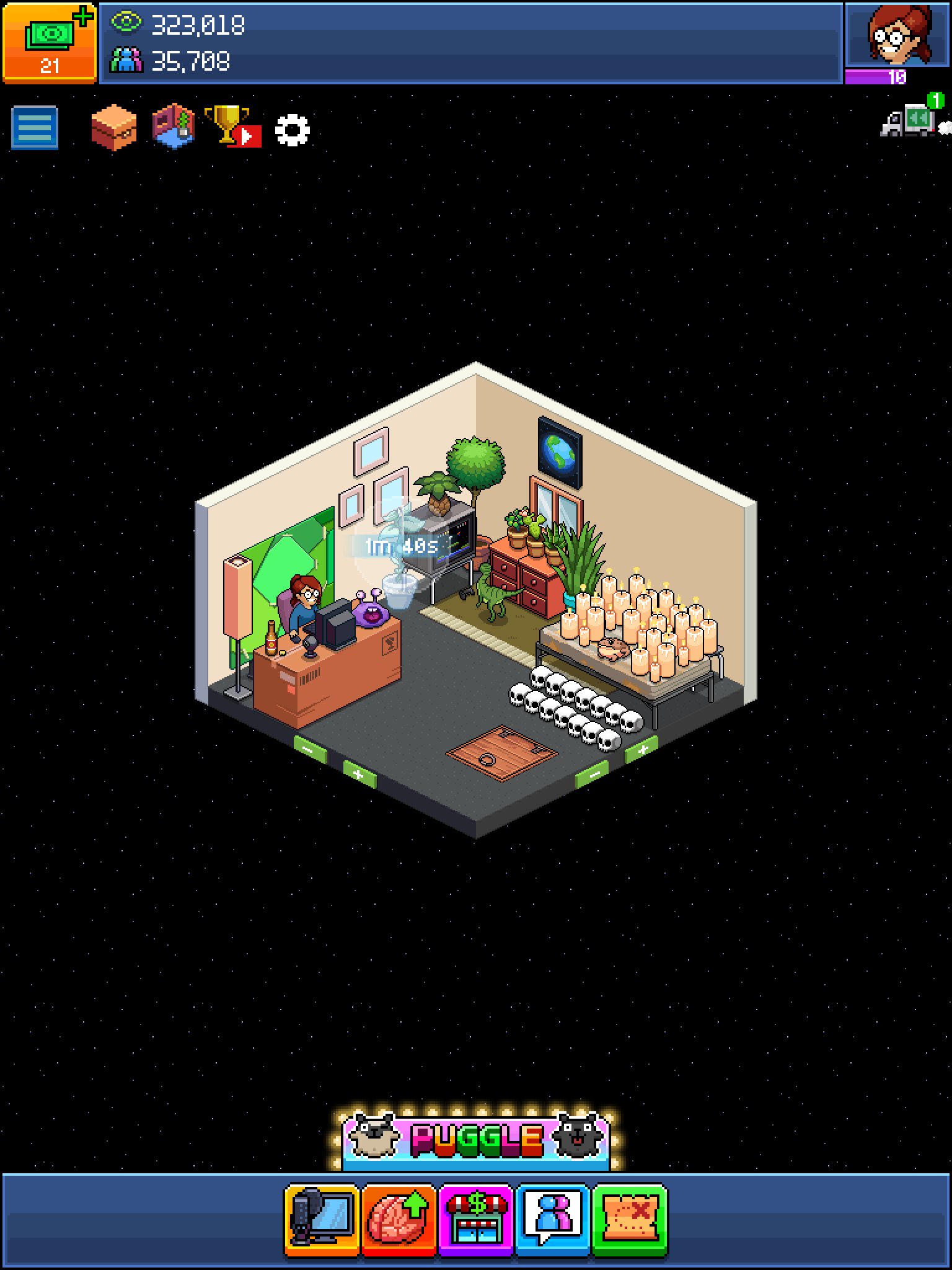Open the shop store tab

pyautogui.click(x=476, y=1220)
